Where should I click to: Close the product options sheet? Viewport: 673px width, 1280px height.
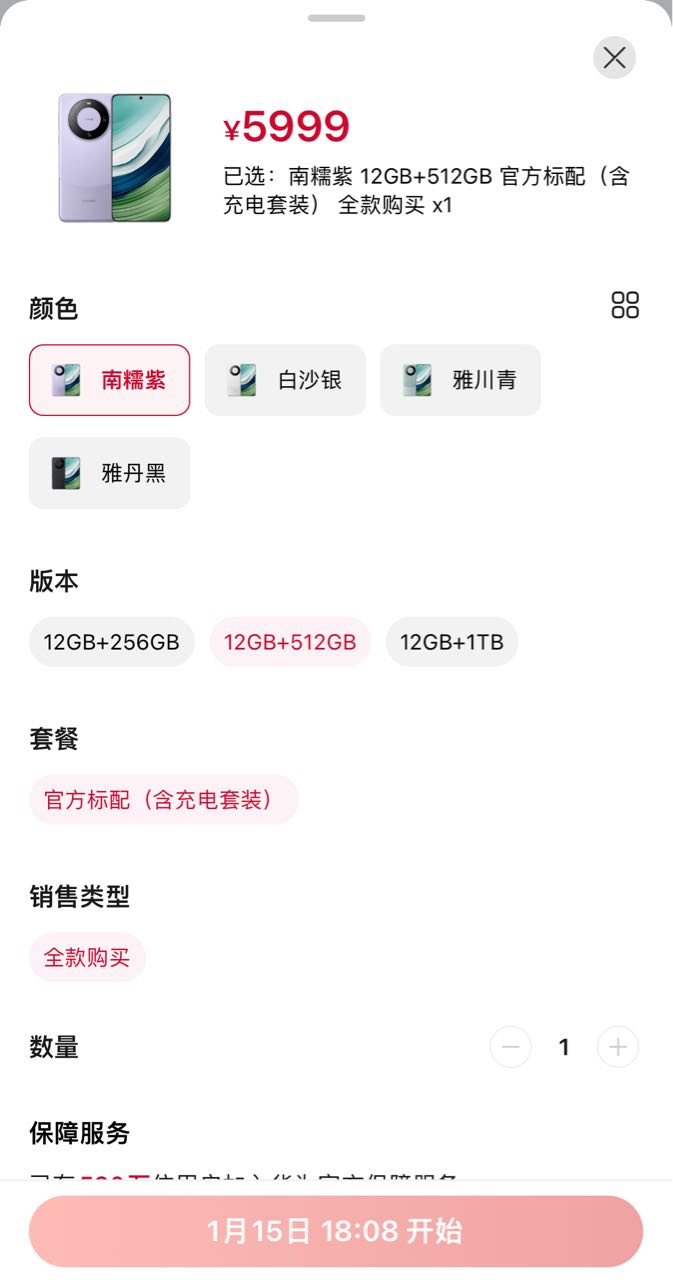coord(614,57)
